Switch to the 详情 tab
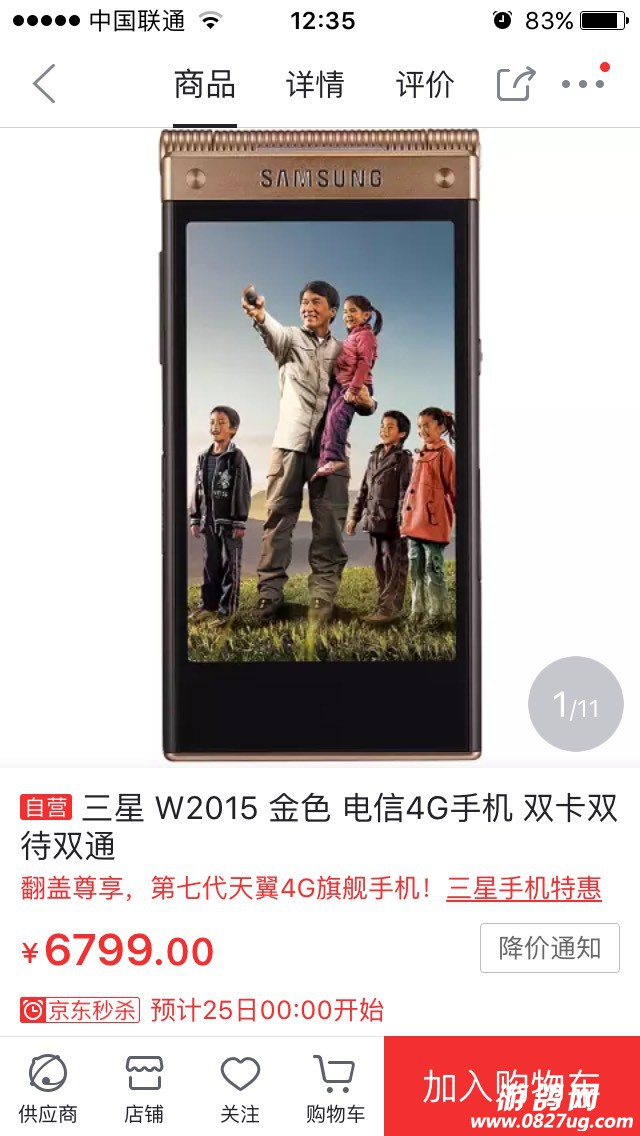The image size is (640, 1136). (x=315, y=84)
